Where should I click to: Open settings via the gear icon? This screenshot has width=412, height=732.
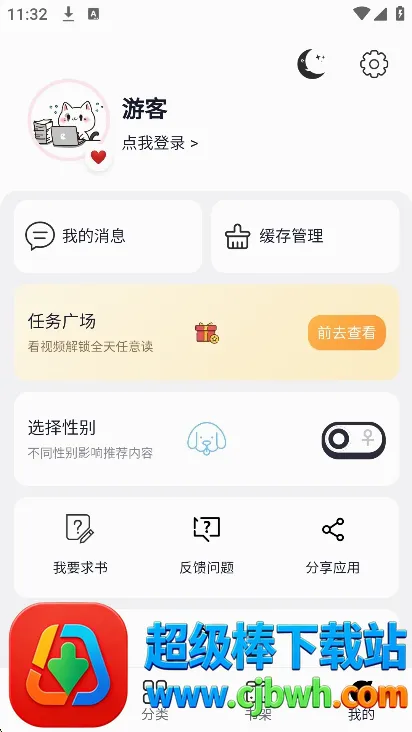(374, 63)
